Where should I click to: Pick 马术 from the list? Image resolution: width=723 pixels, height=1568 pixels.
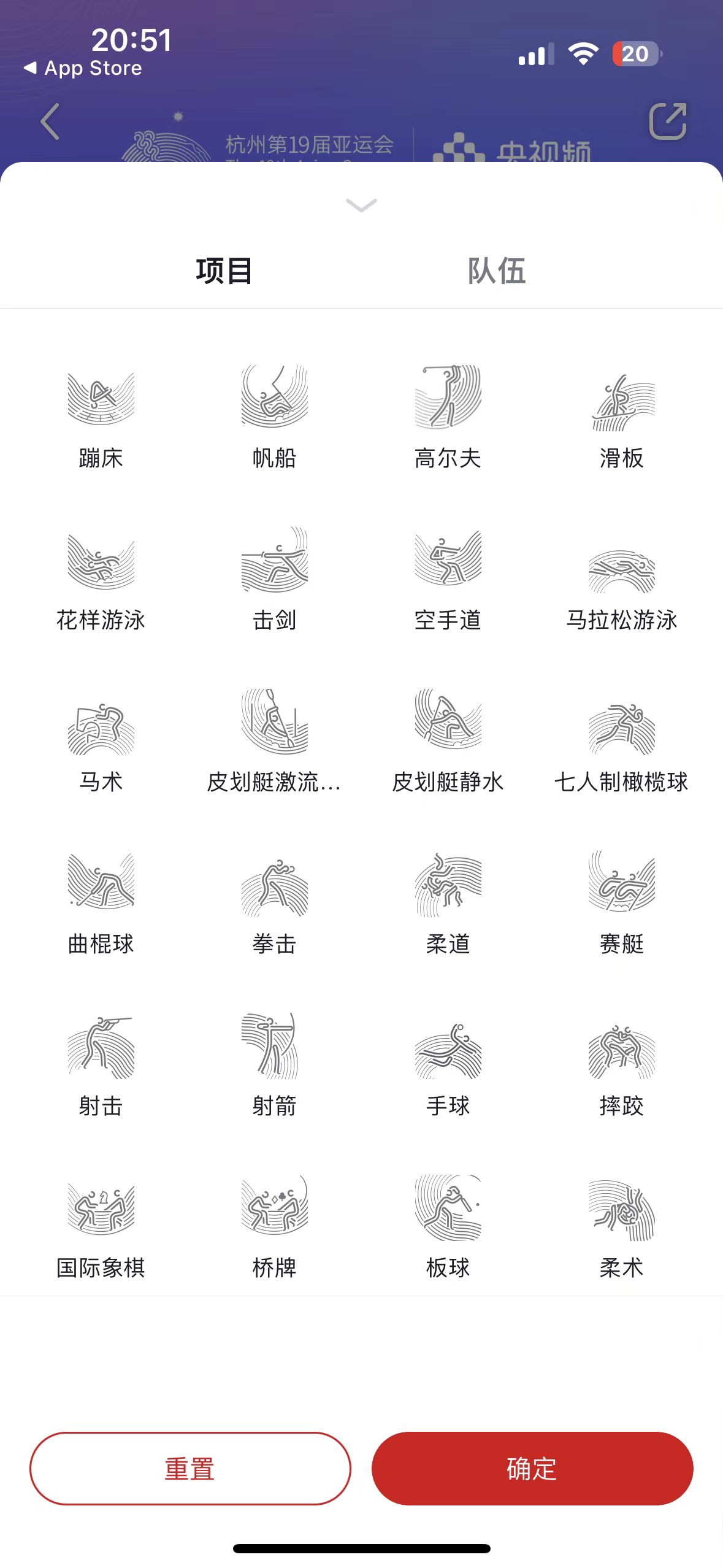pyautogui.click(x=101, y=741)
